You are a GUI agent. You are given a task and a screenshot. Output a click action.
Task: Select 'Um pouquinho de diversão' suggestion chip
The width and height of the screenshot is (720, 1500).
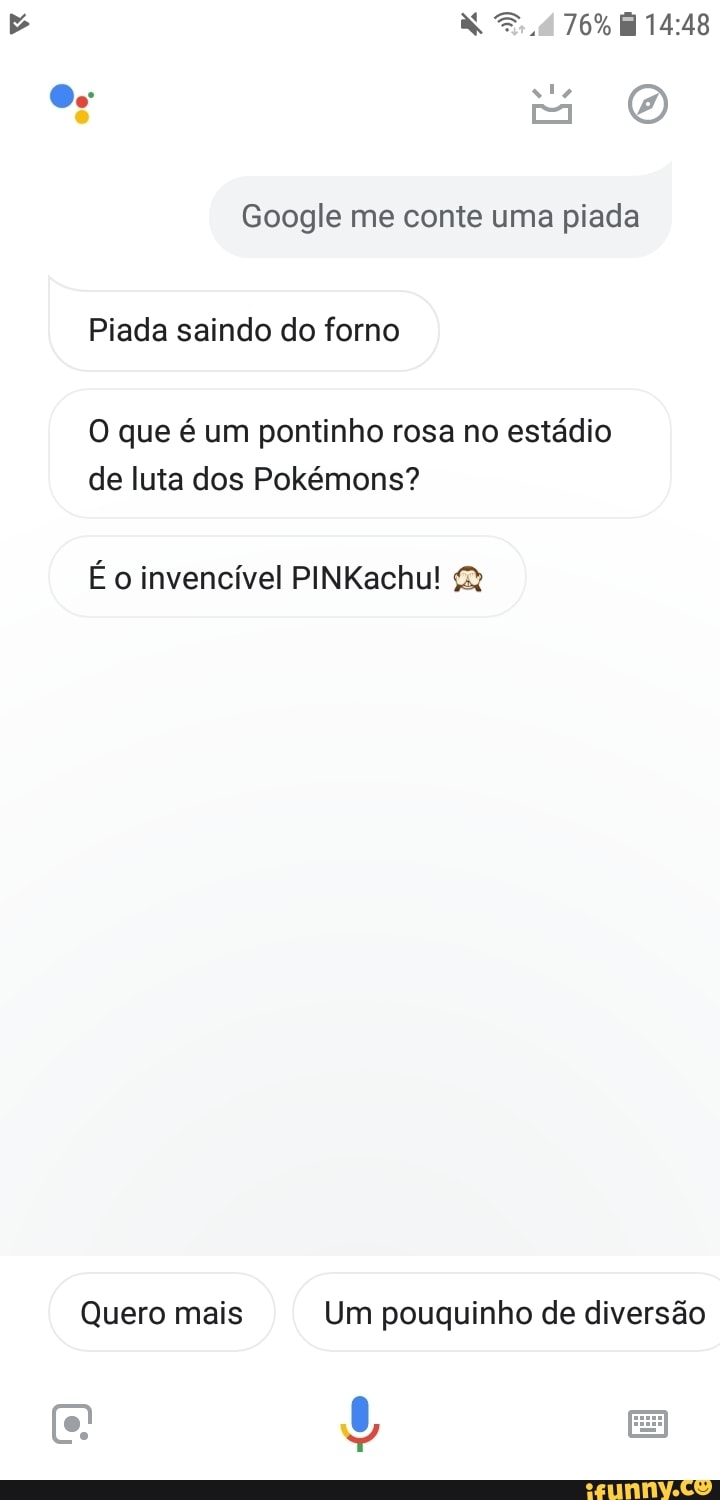[508, 1312]
